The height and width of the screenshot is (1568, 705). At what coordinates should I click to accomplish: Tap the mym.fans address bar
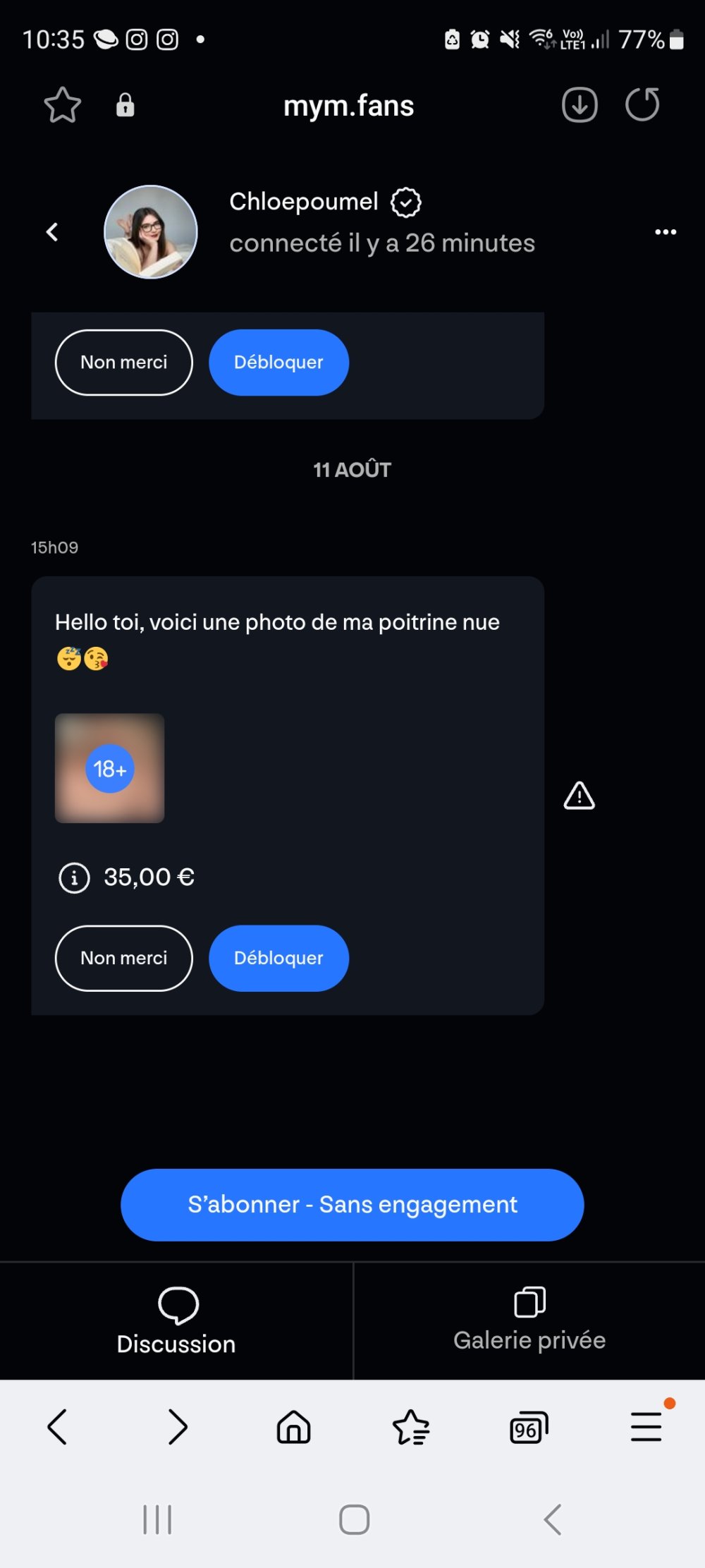click(348, 106)
